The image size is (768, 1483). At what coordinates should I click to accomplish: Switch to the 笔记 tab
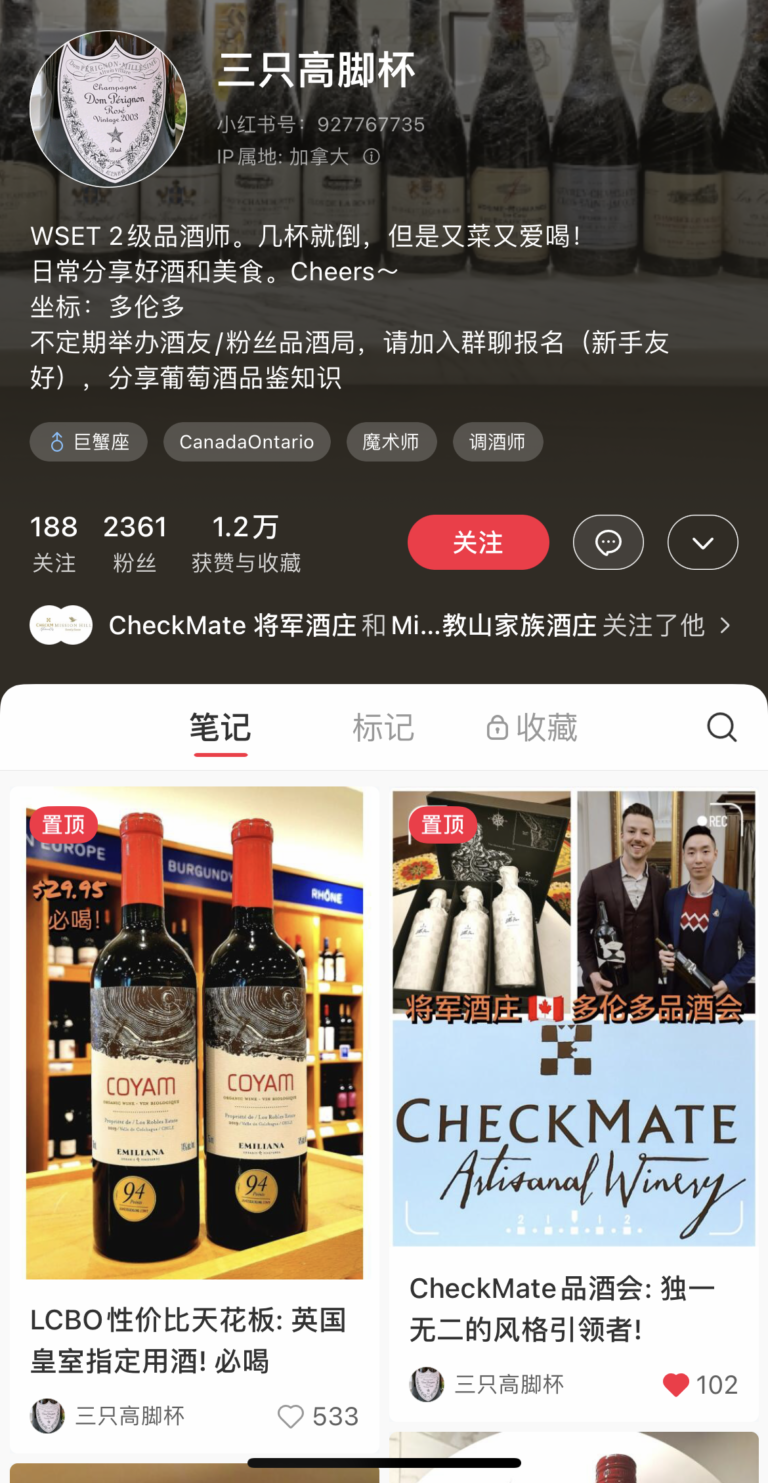[x=220, y=727]
